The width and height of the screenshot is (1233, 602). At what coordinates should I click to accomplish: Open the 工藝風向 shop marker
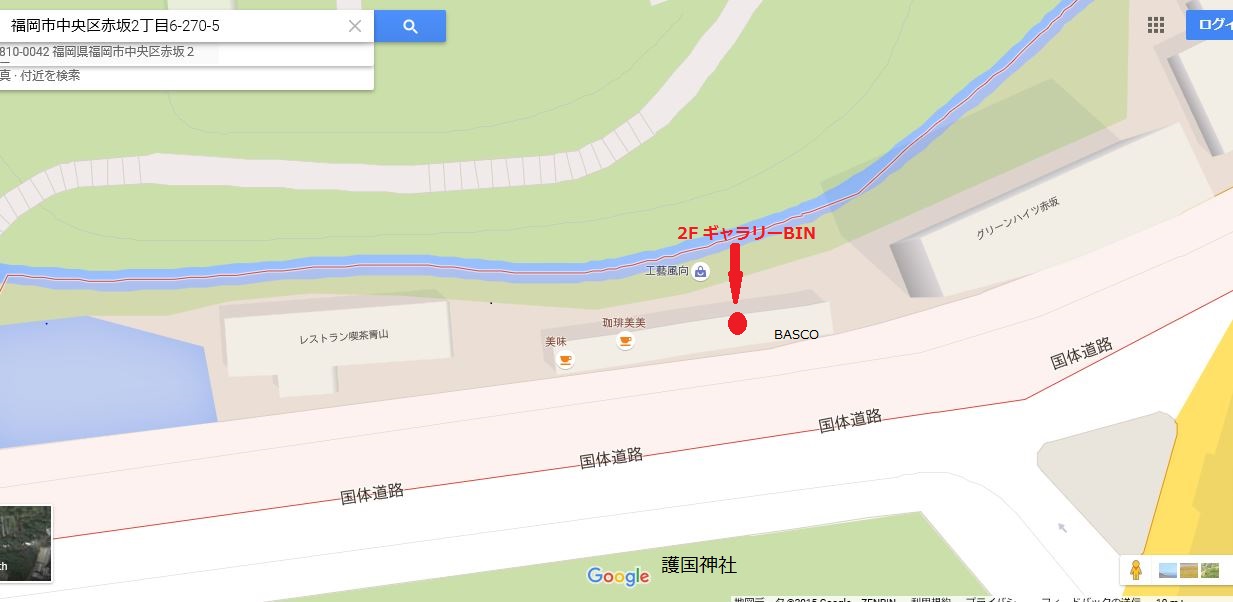(701, 271)
